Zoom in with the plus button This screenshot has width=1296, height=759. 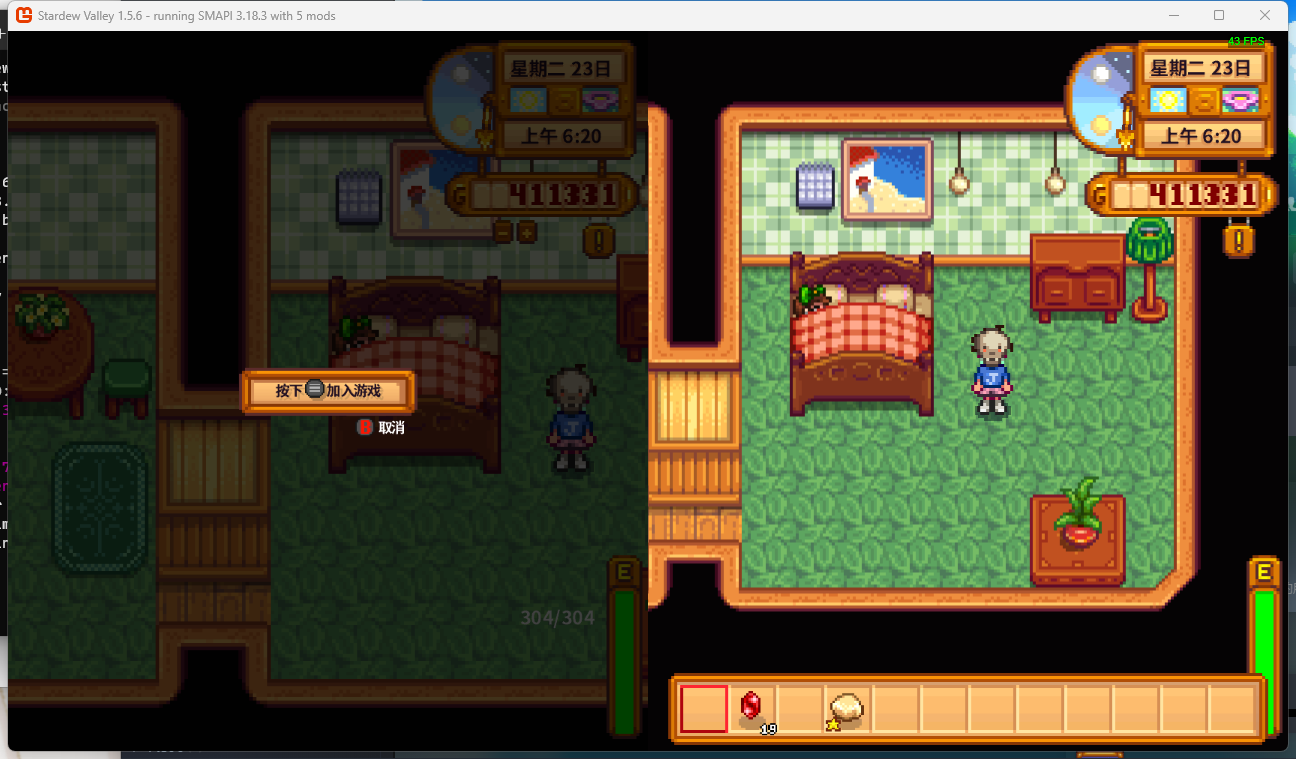[x=527, y=232]
